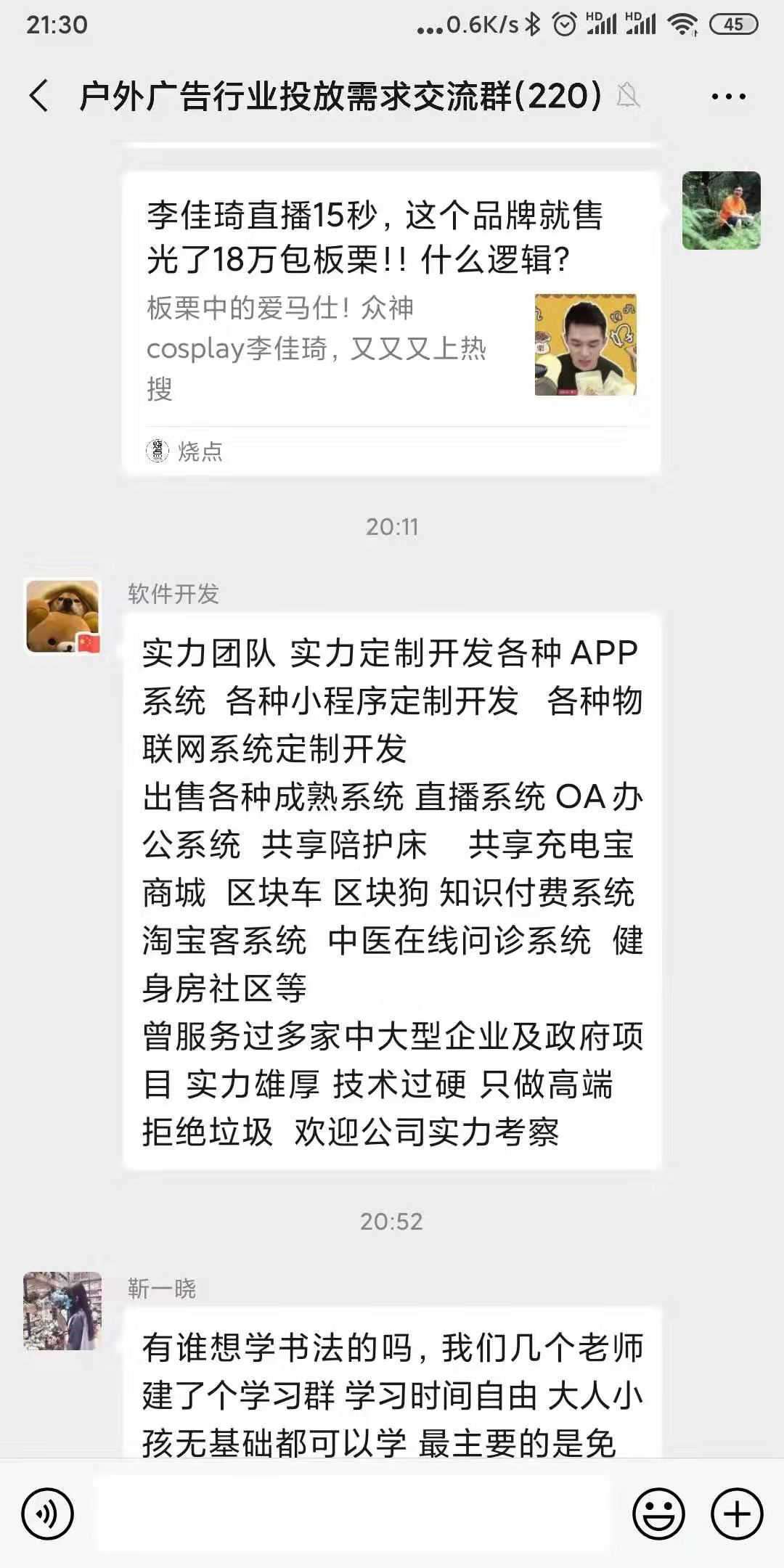
Task: Open the article sender's avatar
Action: click(721, 211)
